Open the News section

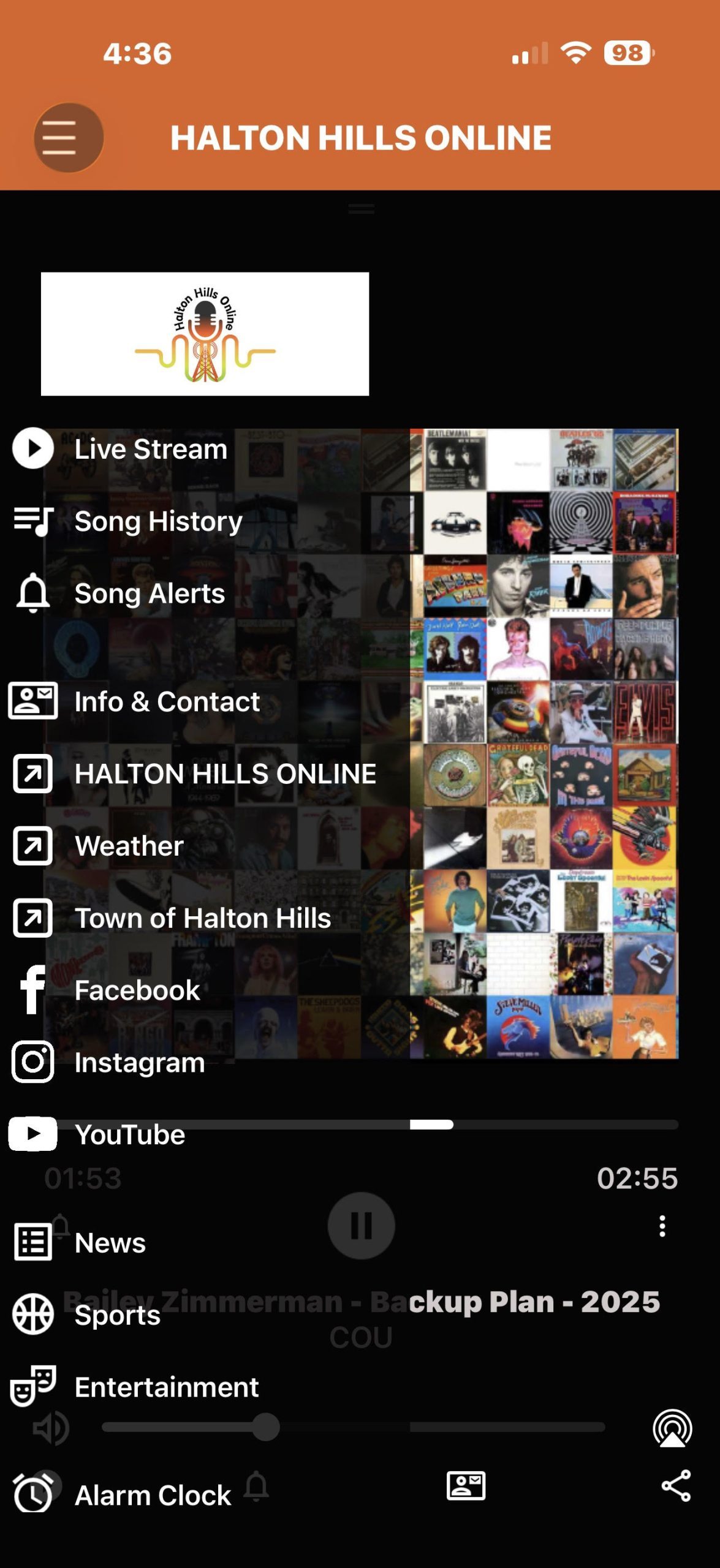click(x=110, y=1243)
